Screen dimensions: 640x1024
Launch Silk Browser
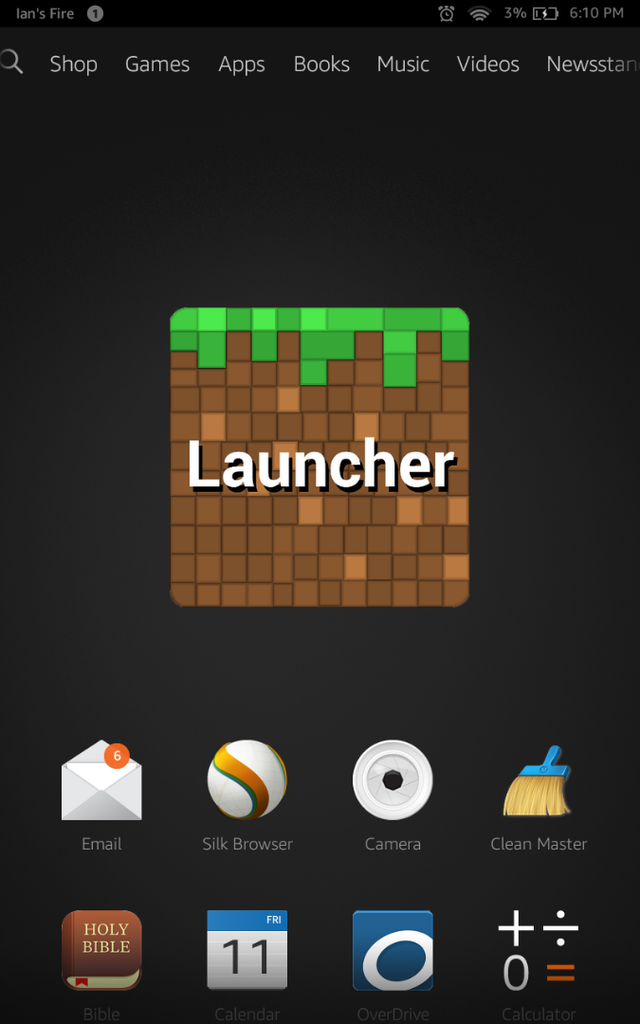247,782
